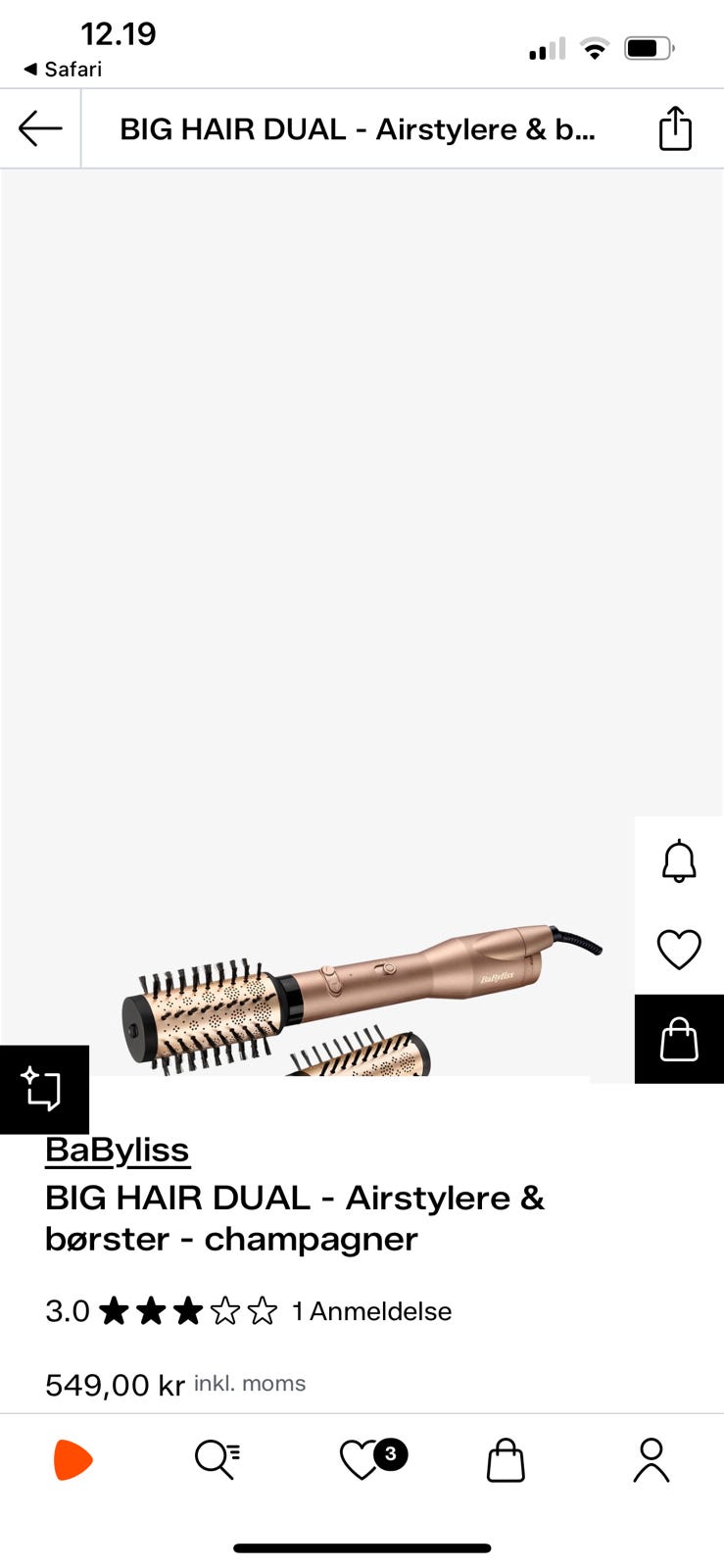Open the BaByliss brand link
The image size is (724, 1568).
[118, 1150]
